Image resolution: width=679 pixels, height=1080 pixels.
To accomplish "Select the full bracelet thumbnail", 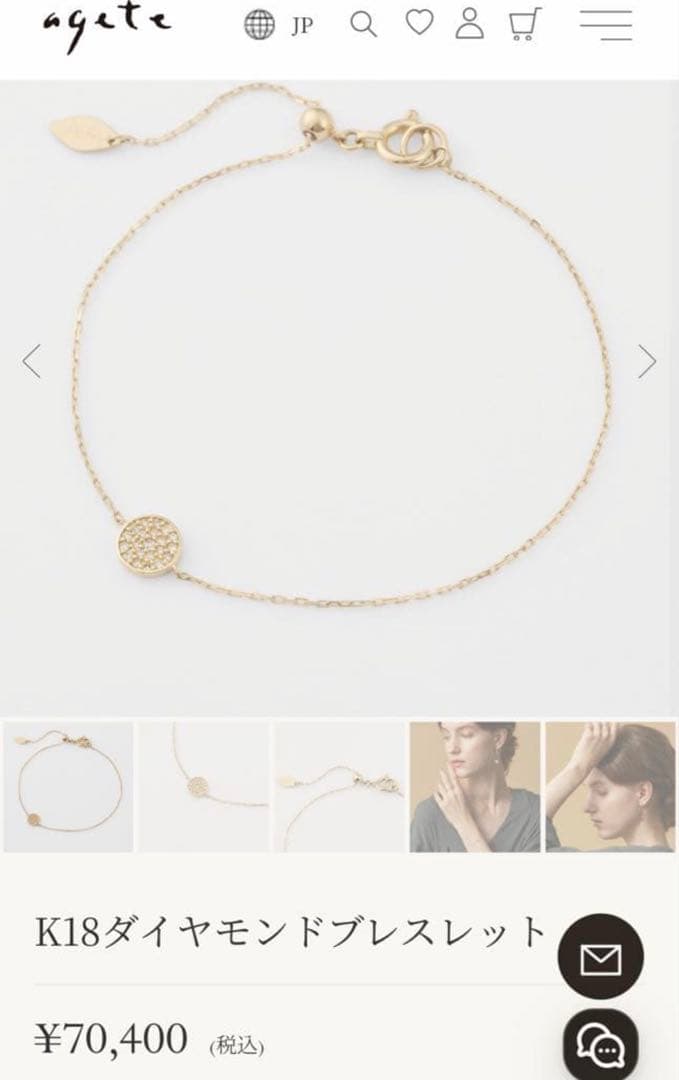I will pos(68,788).
